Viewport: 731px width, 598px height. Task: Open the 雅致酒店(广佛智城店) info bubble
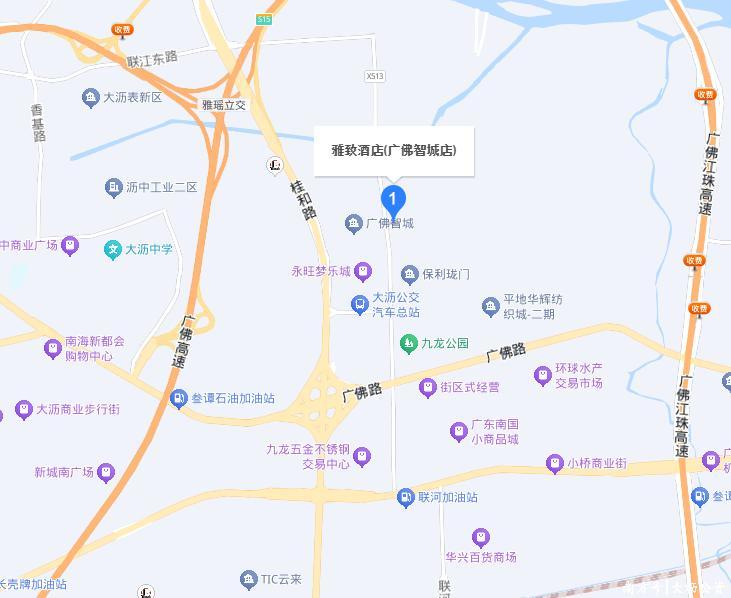point(393,150)
